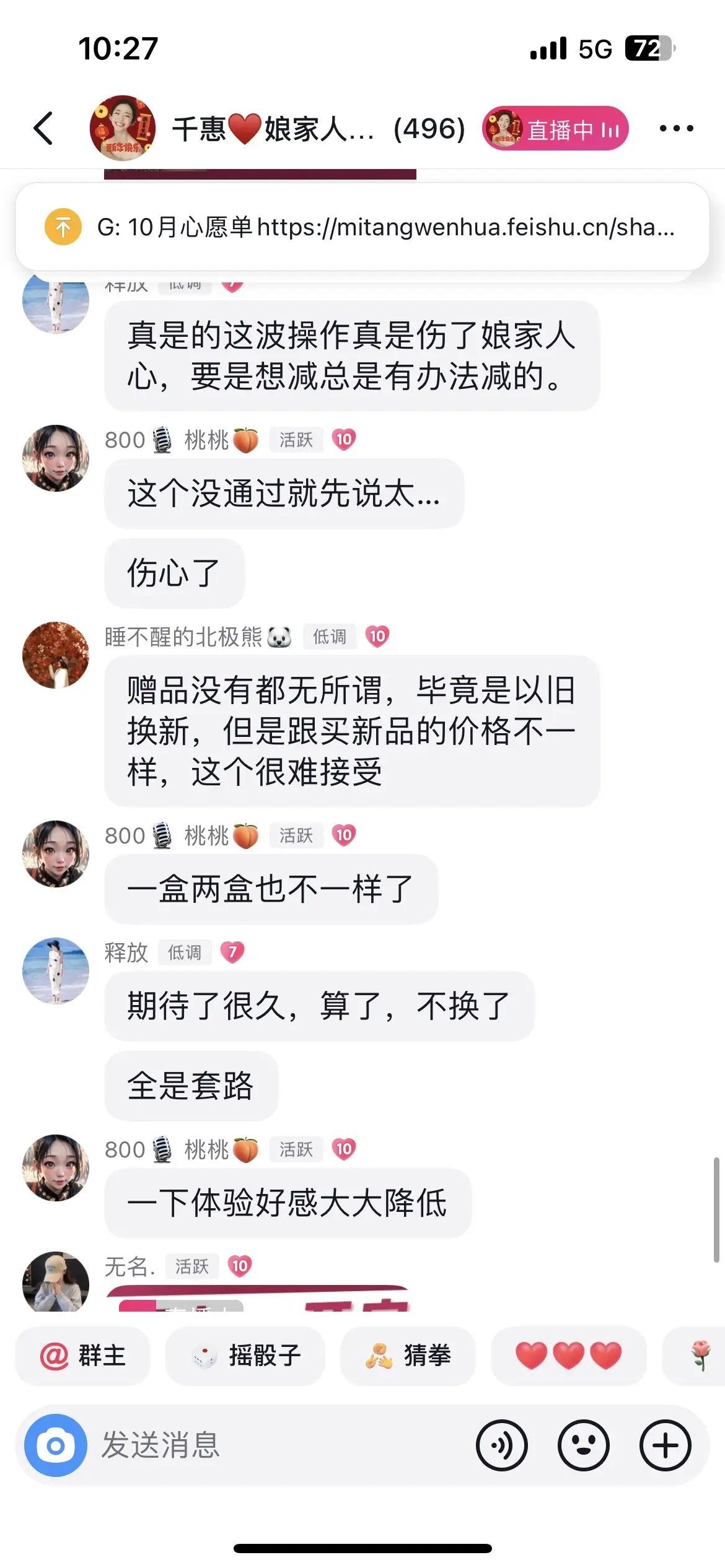Open the camera from the message bar
The height and width of the screenshot is (1568, 725).
click(56, 1445)
